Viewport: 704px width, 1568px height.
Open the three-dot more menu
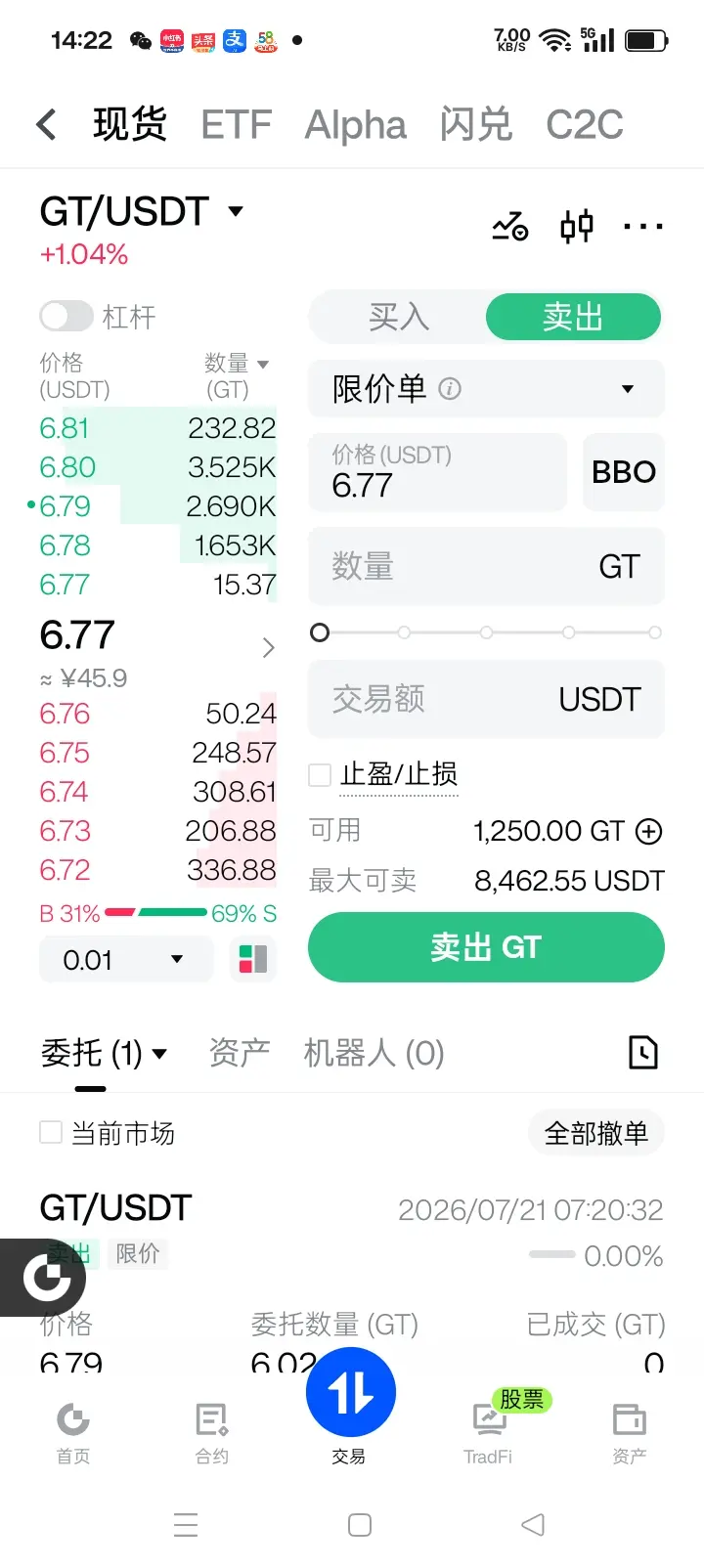(x=642, y=226)
